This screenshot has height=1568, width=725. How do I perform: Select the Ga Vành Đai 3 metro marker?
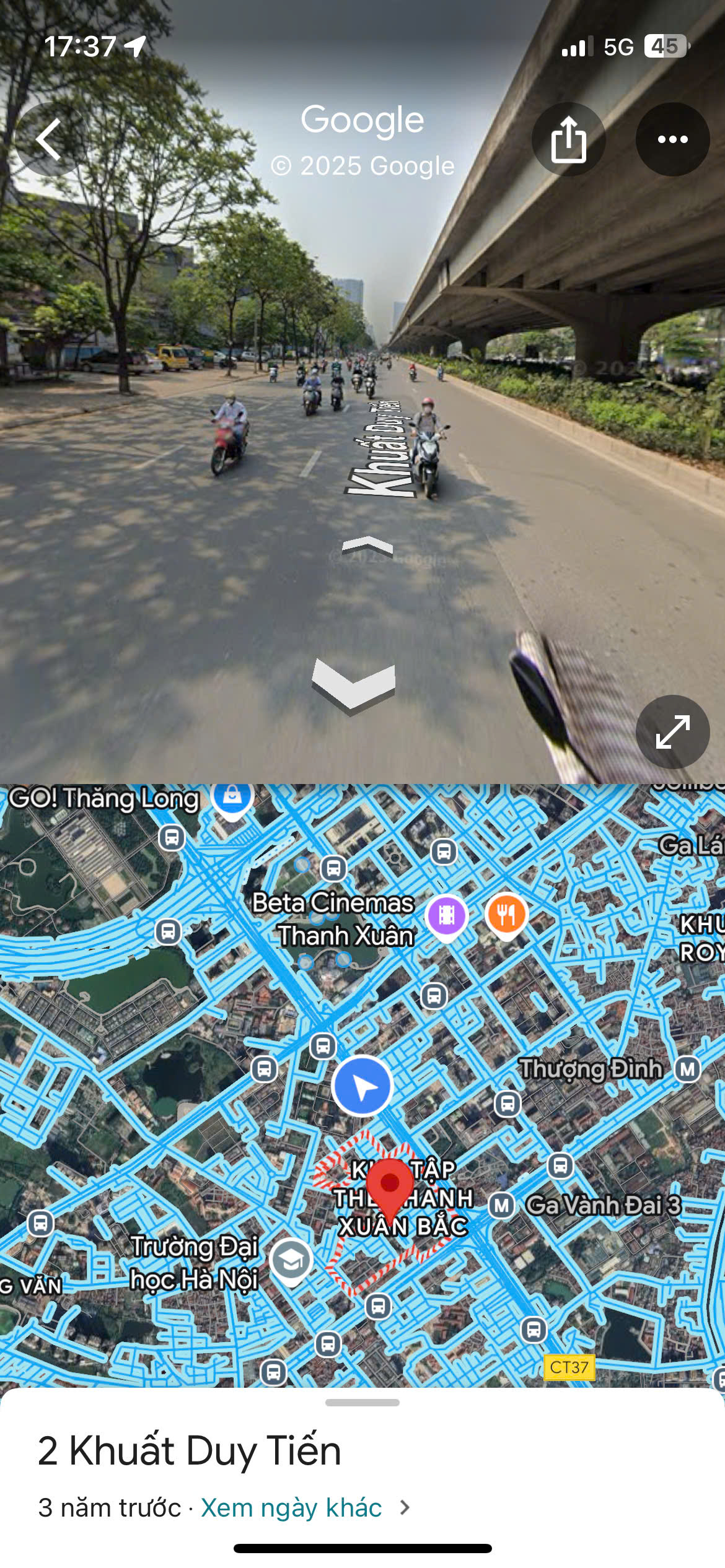pyautogui.click(x=502, y=1205)
